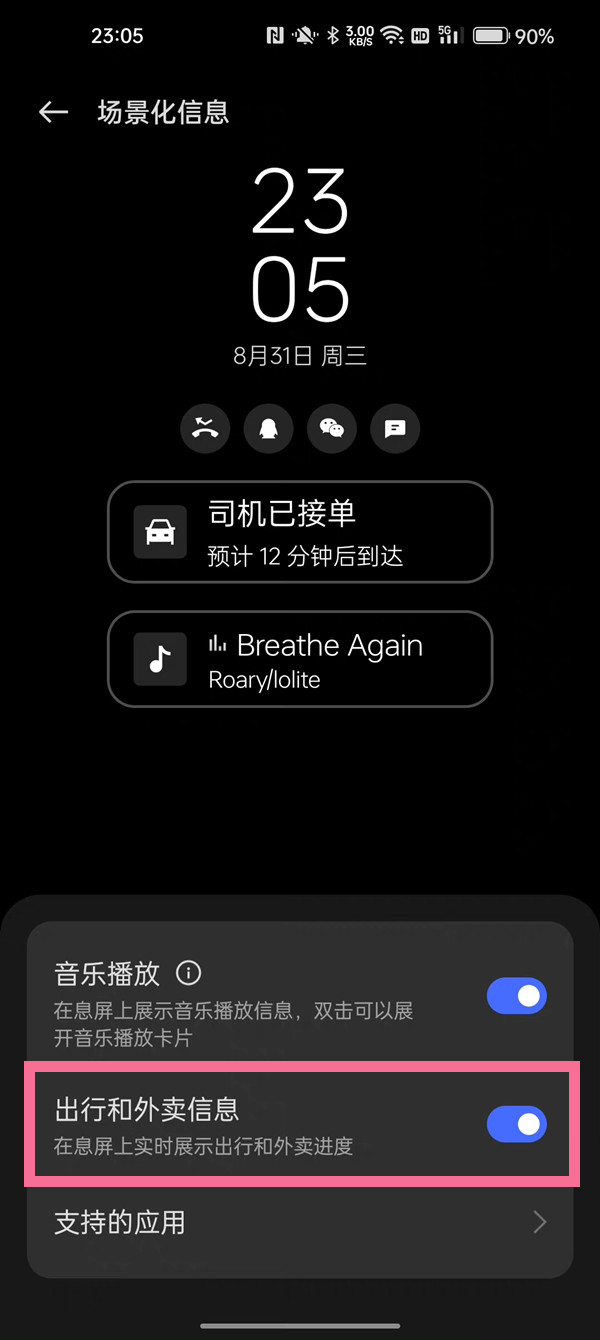
Task: Disable the 出行和外卖信息 toggle
Action: (x=516, y=1124)
